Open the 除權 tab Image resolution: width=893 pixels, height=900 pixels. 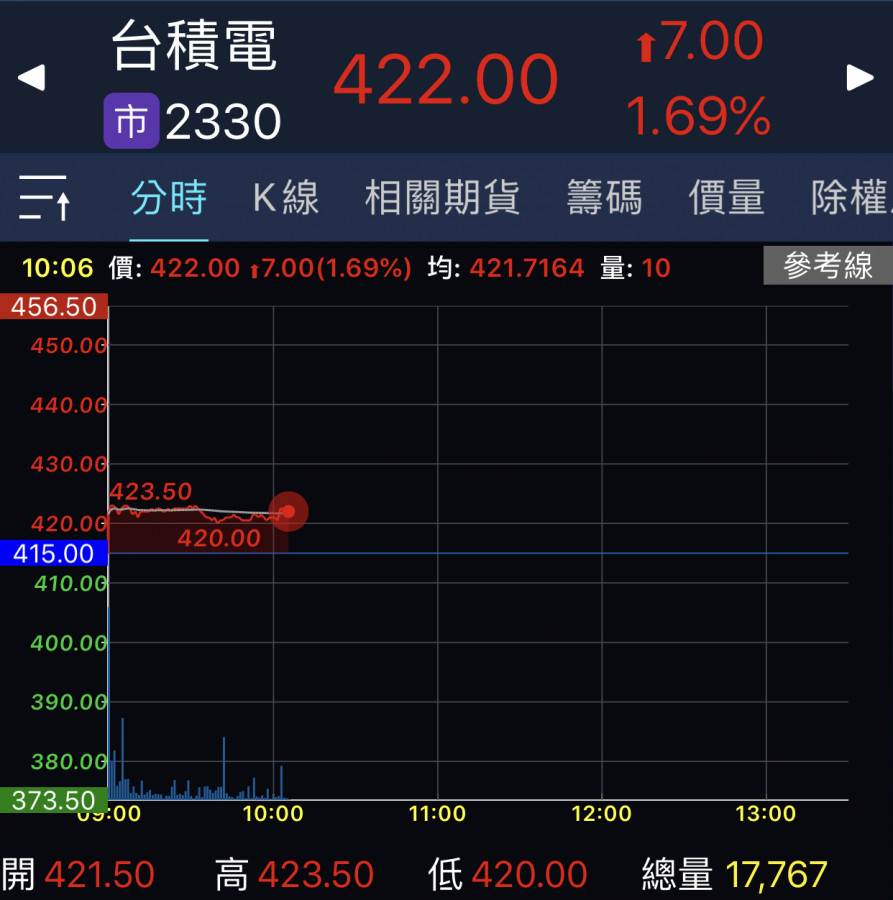(850, 198)
